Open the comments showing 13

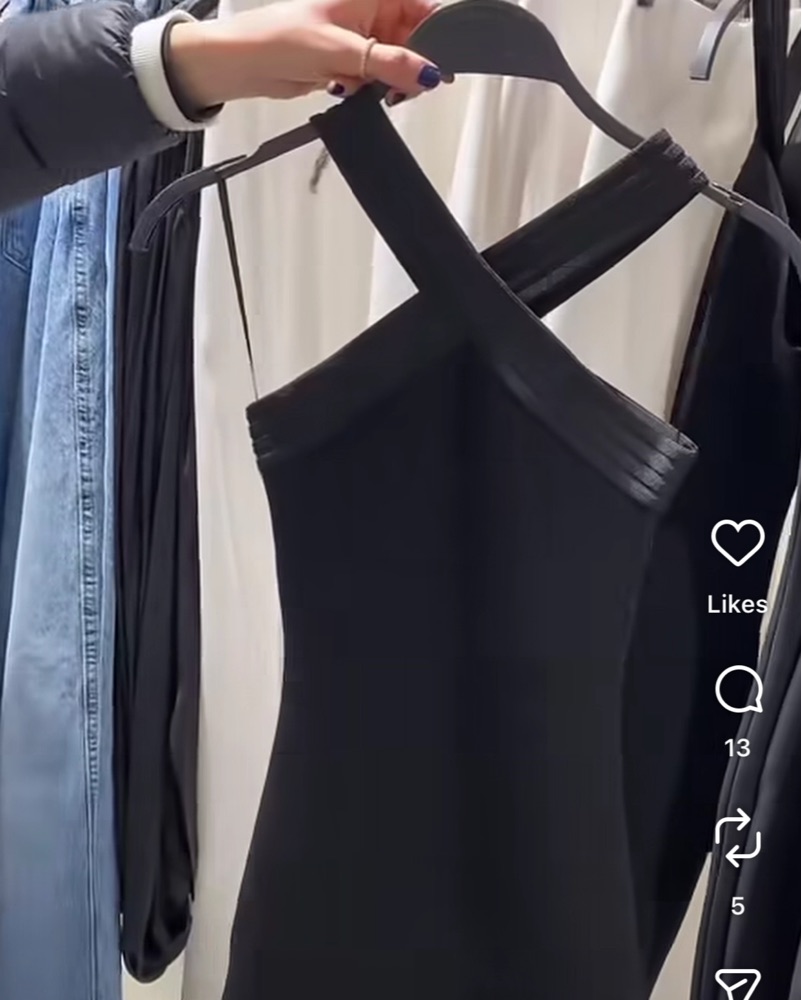[738, 691]
